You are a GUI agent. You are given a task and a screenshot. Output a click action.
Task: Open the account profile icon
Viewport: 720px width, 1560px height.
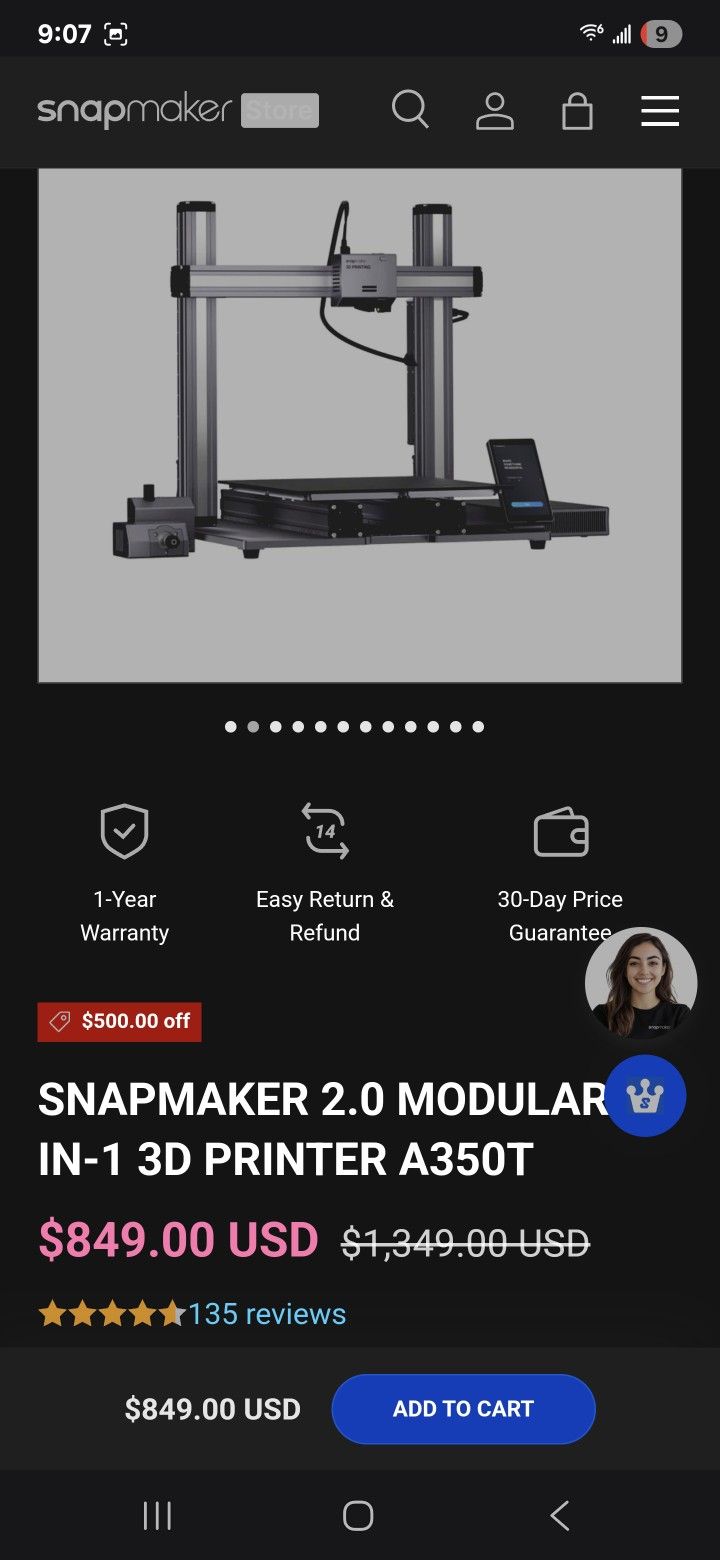494,111
